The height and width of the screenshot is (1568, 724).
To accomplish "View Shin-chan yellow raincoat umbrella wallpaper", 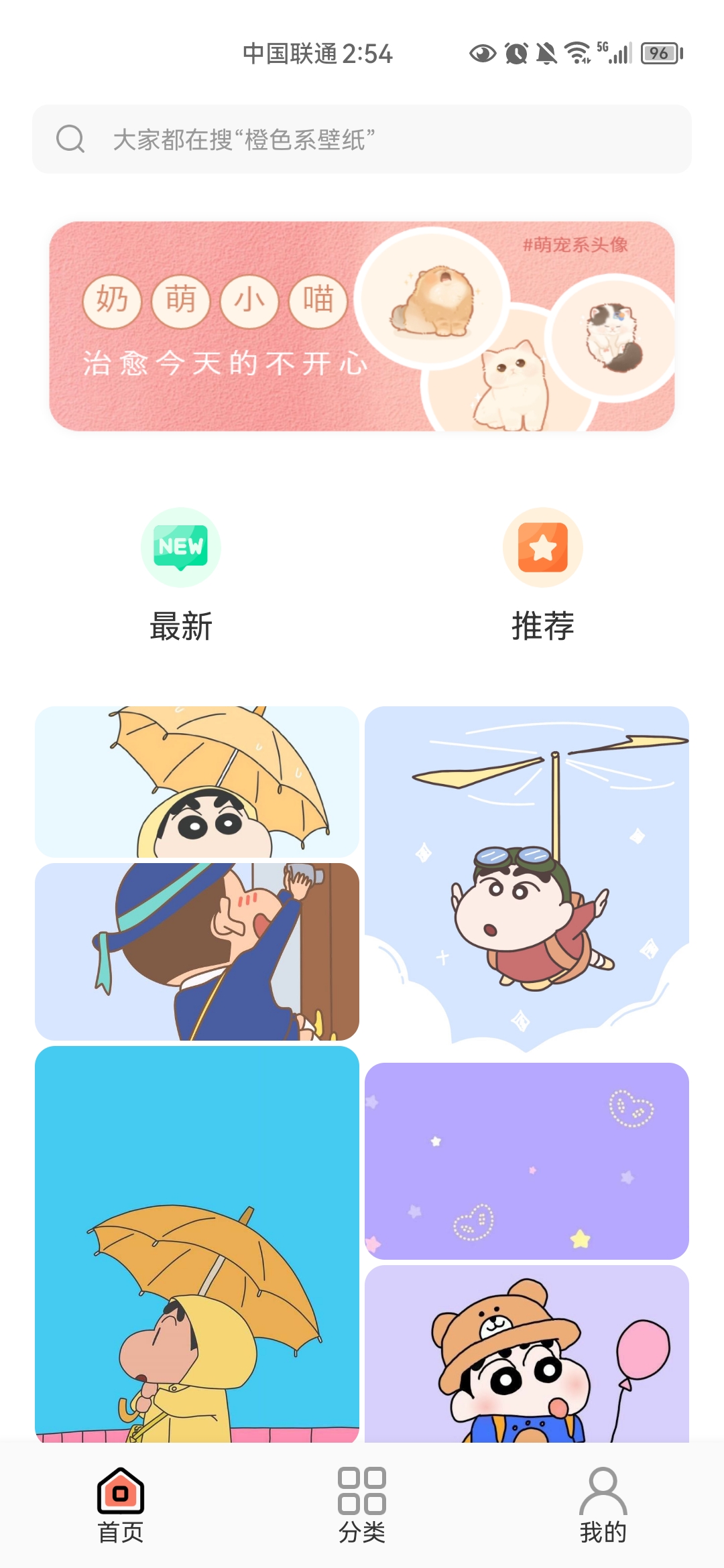I will tap(197, 1244).
